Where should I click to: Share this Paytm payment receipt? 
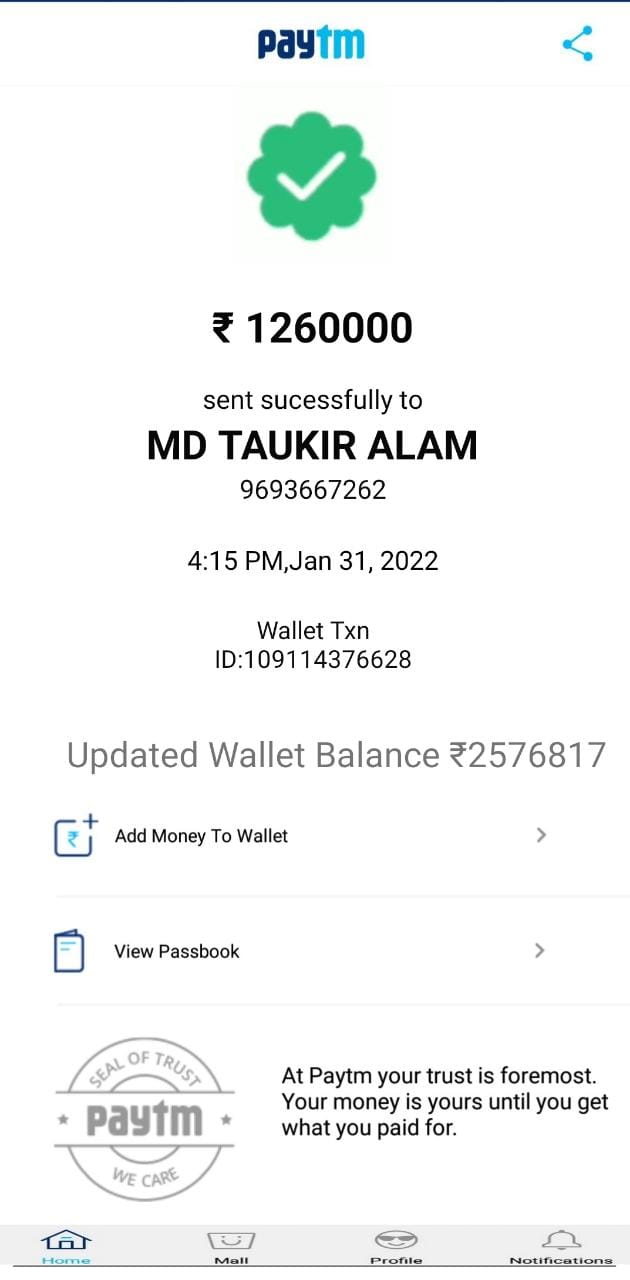(577, 44)
